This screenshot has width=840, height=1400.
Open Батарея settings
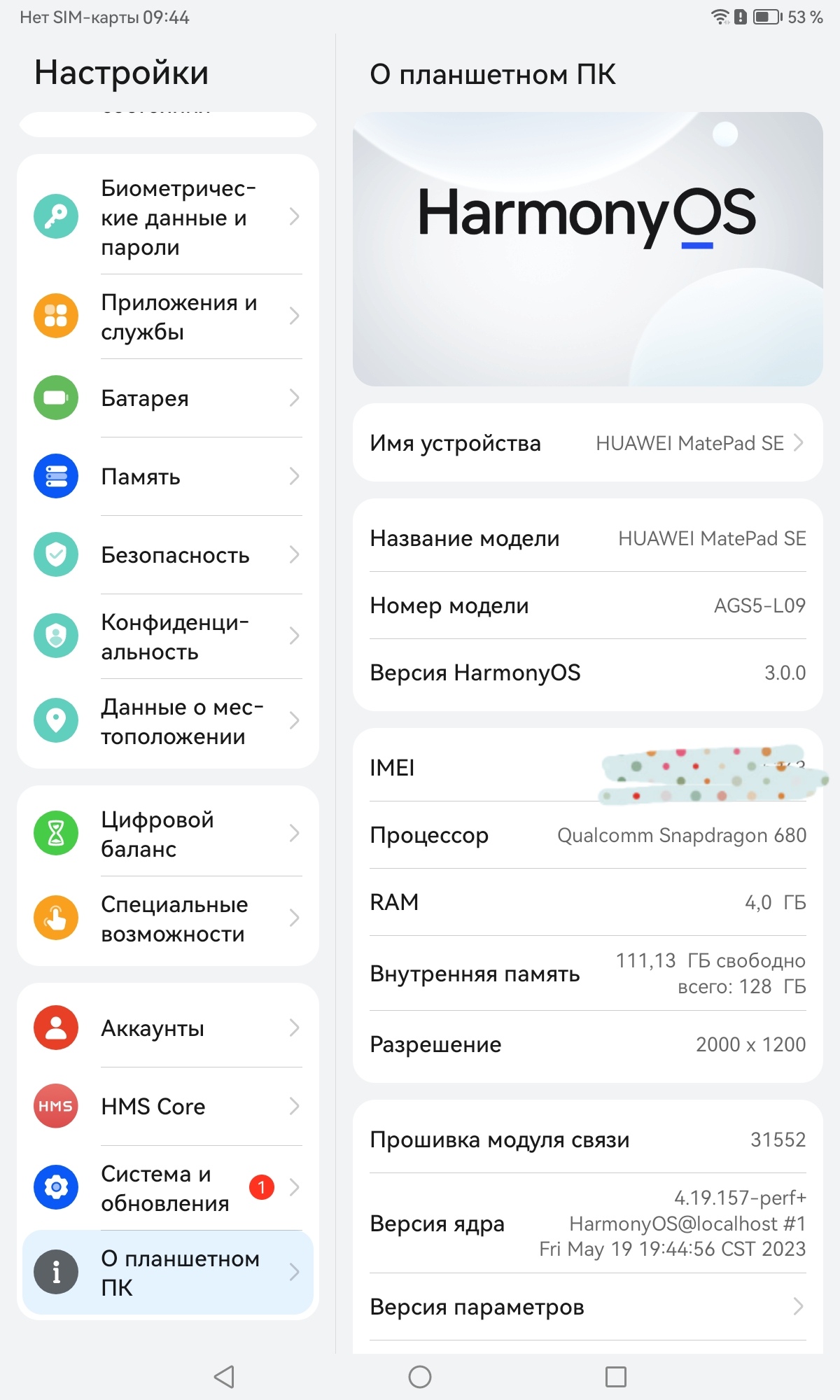(x=168, y=398)
